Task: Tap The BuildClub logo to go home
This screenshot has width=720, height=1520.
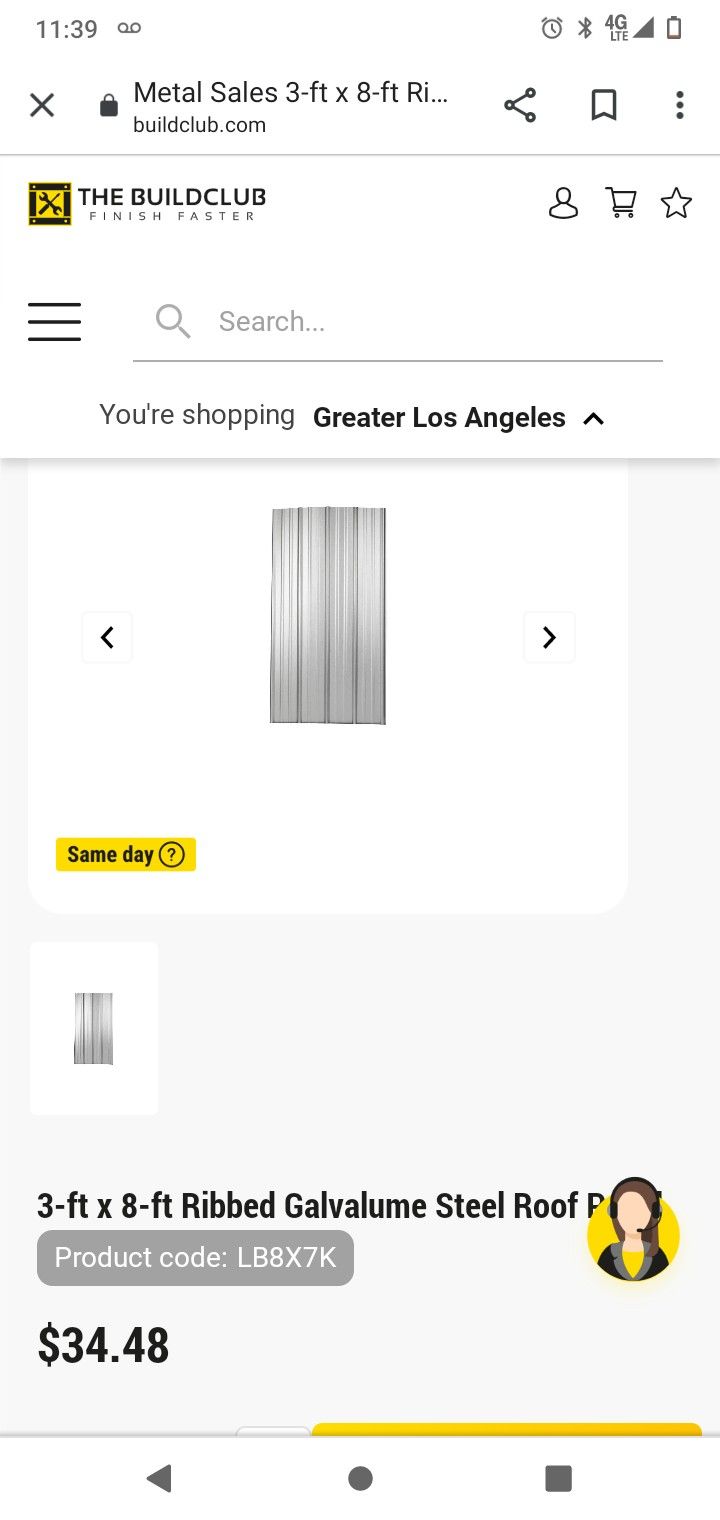Action: click(x=145, y=202)
